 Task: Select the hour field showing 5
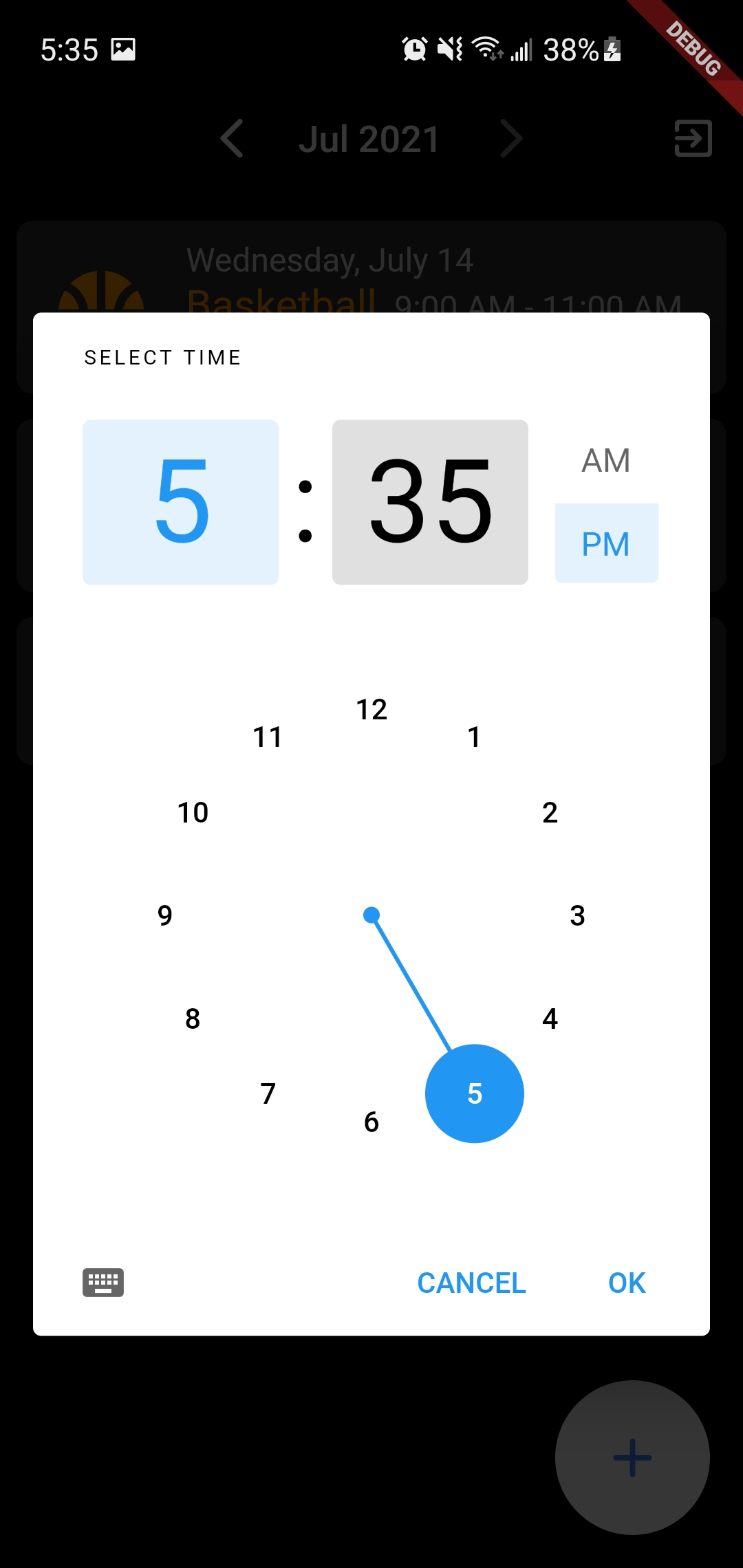[x=180, y=502]
